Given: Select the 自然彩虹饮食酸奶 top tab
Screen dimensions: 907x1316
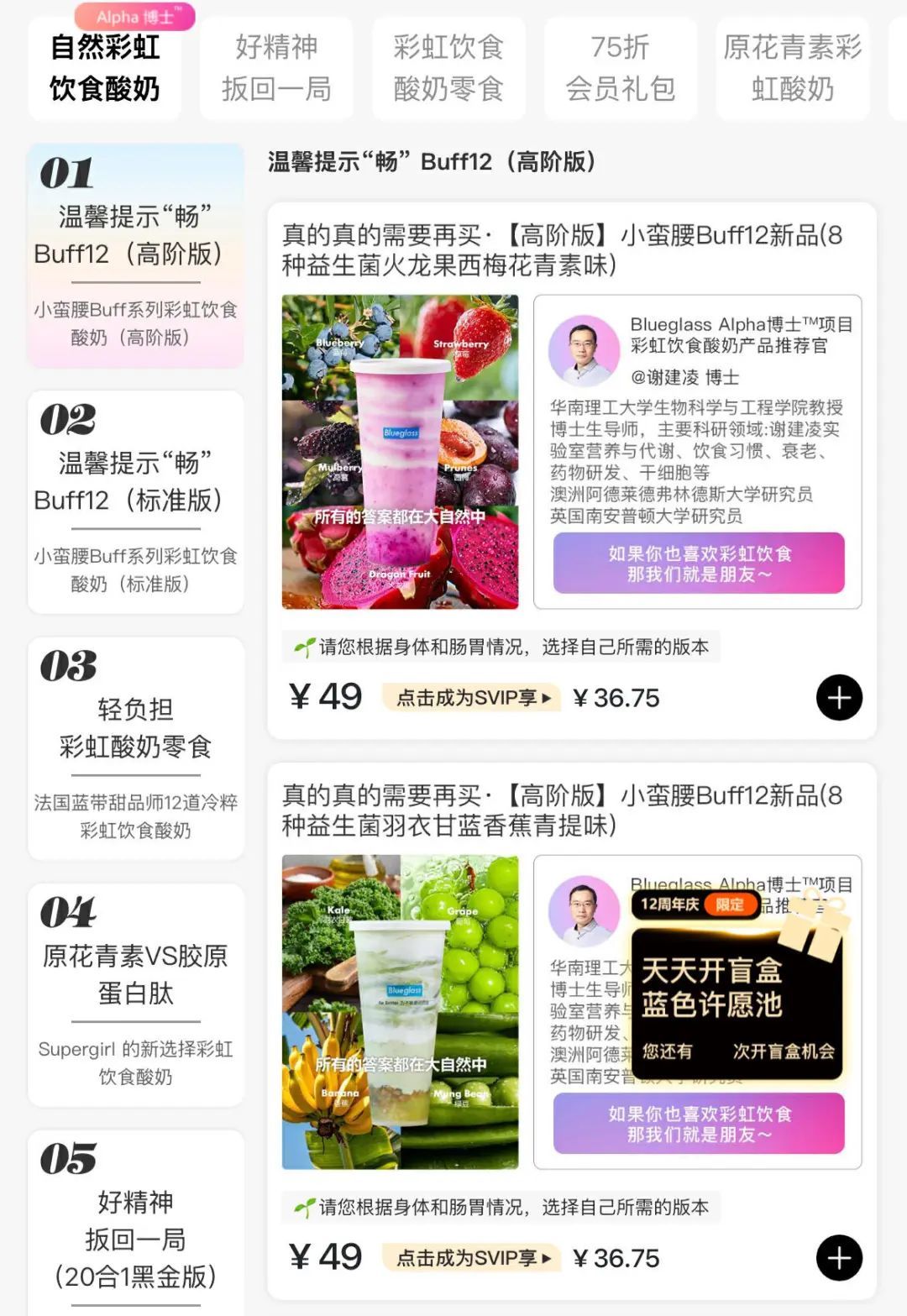Looking at the screenshot, I should (x=105, y=67).
